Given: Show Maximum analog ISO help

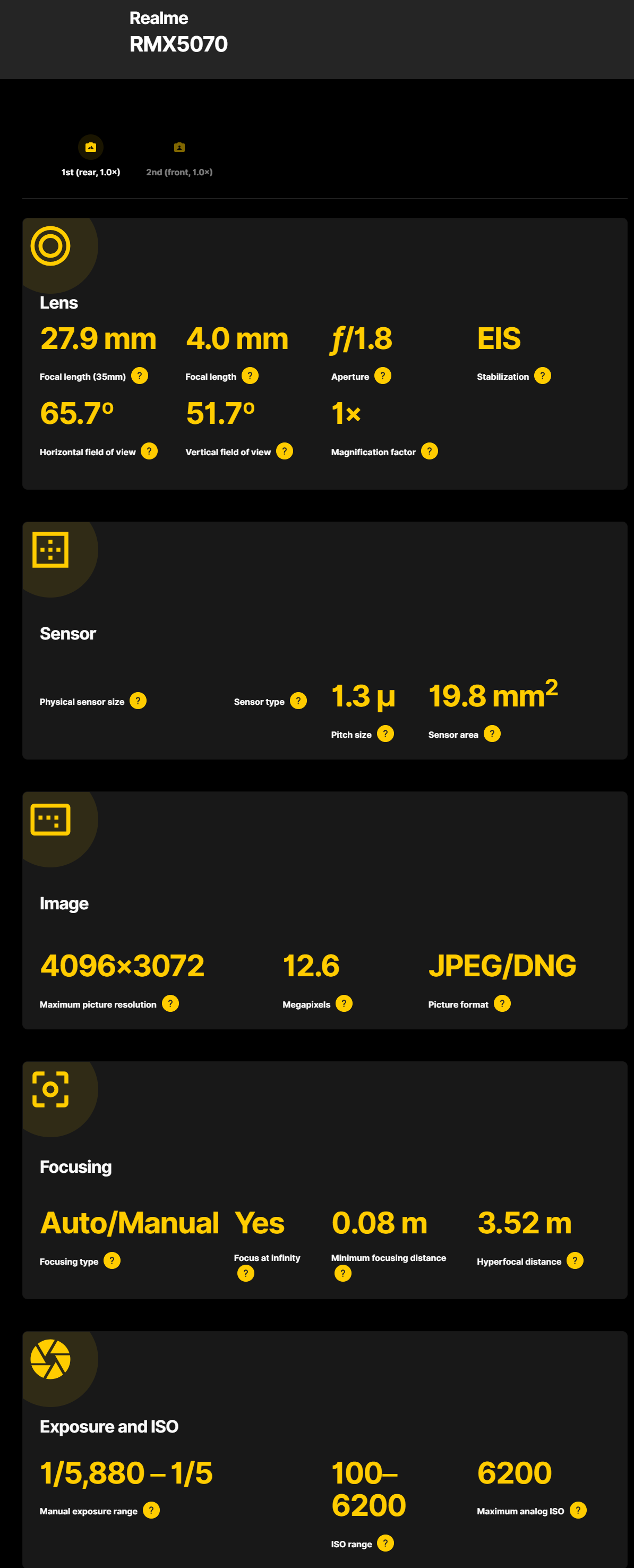Looking at the screenshot, I should (x=578, y=1510).
